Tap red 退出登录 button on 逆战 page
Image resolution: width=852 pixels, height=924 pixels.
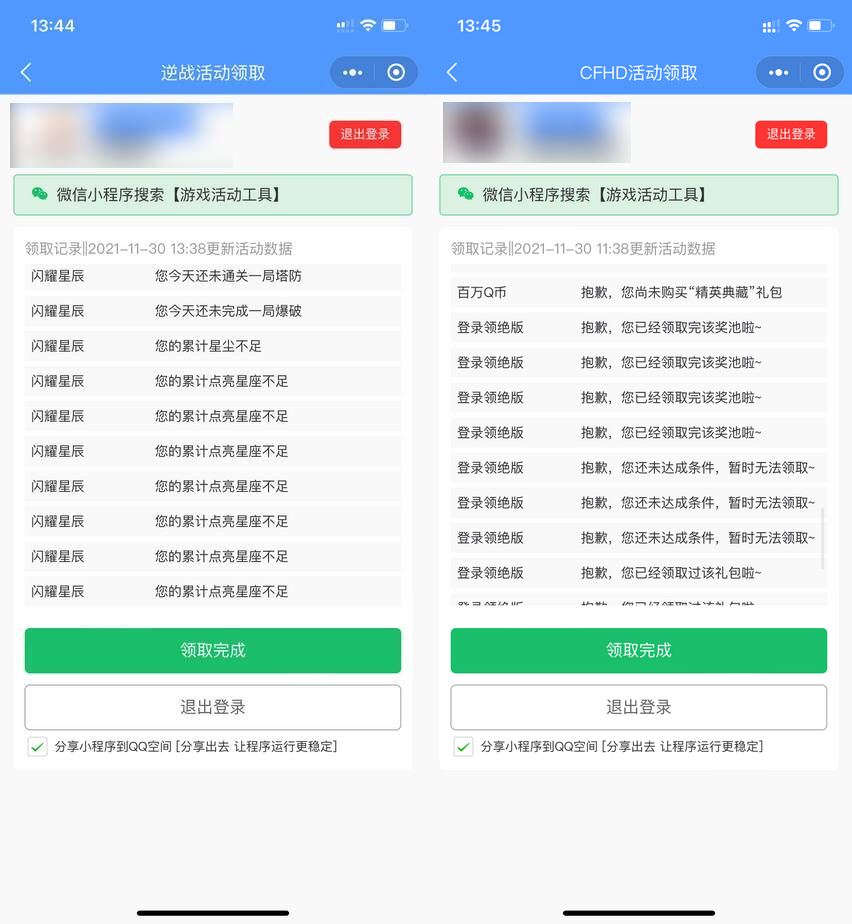coord(365,134)
